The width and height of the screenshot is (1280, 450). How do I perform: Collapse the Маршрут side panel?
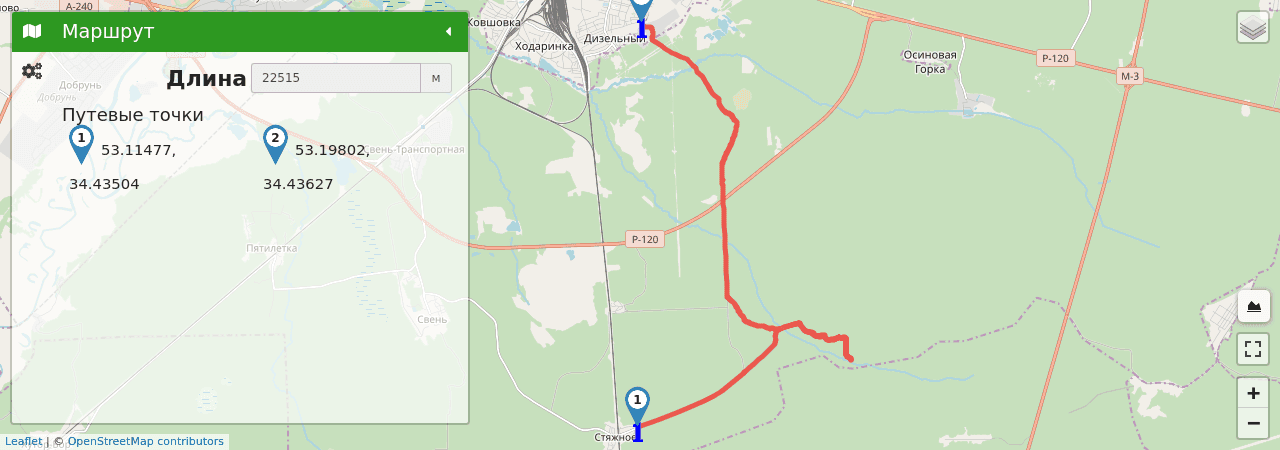click(x=448, y=31)
